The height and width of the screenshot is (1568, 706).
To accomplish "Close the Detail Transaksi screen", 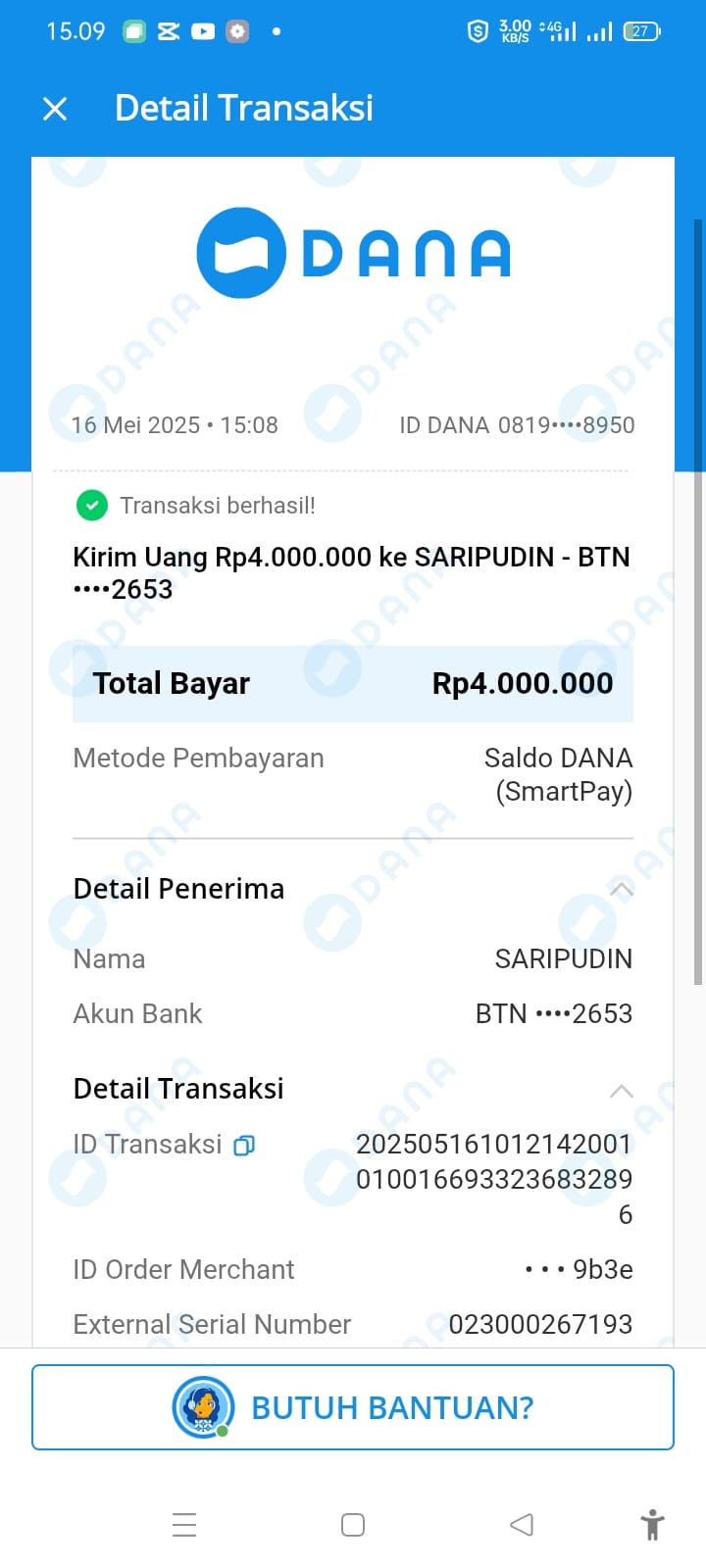I will [55, 109].
